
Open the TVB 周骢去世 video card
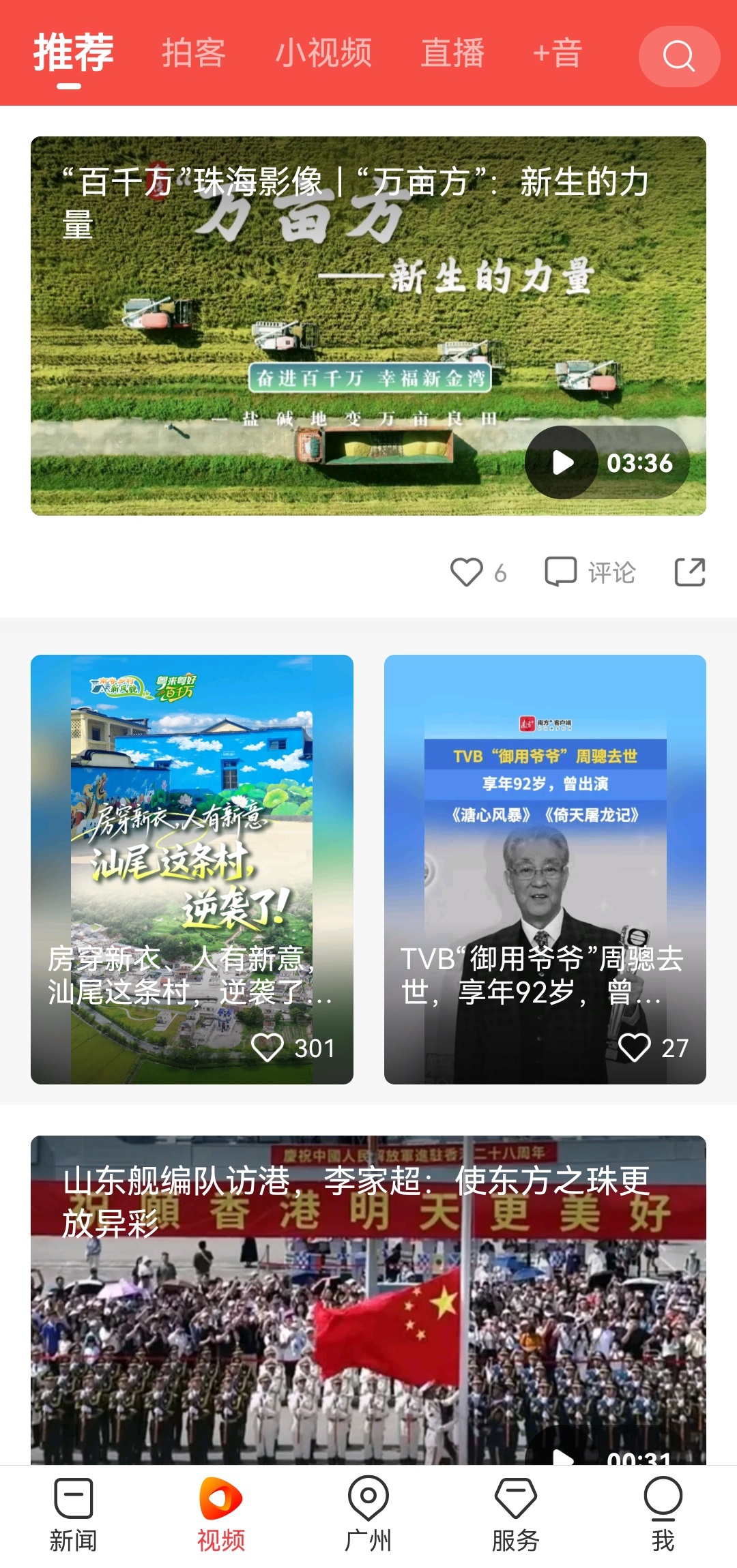tap(545, 853)
